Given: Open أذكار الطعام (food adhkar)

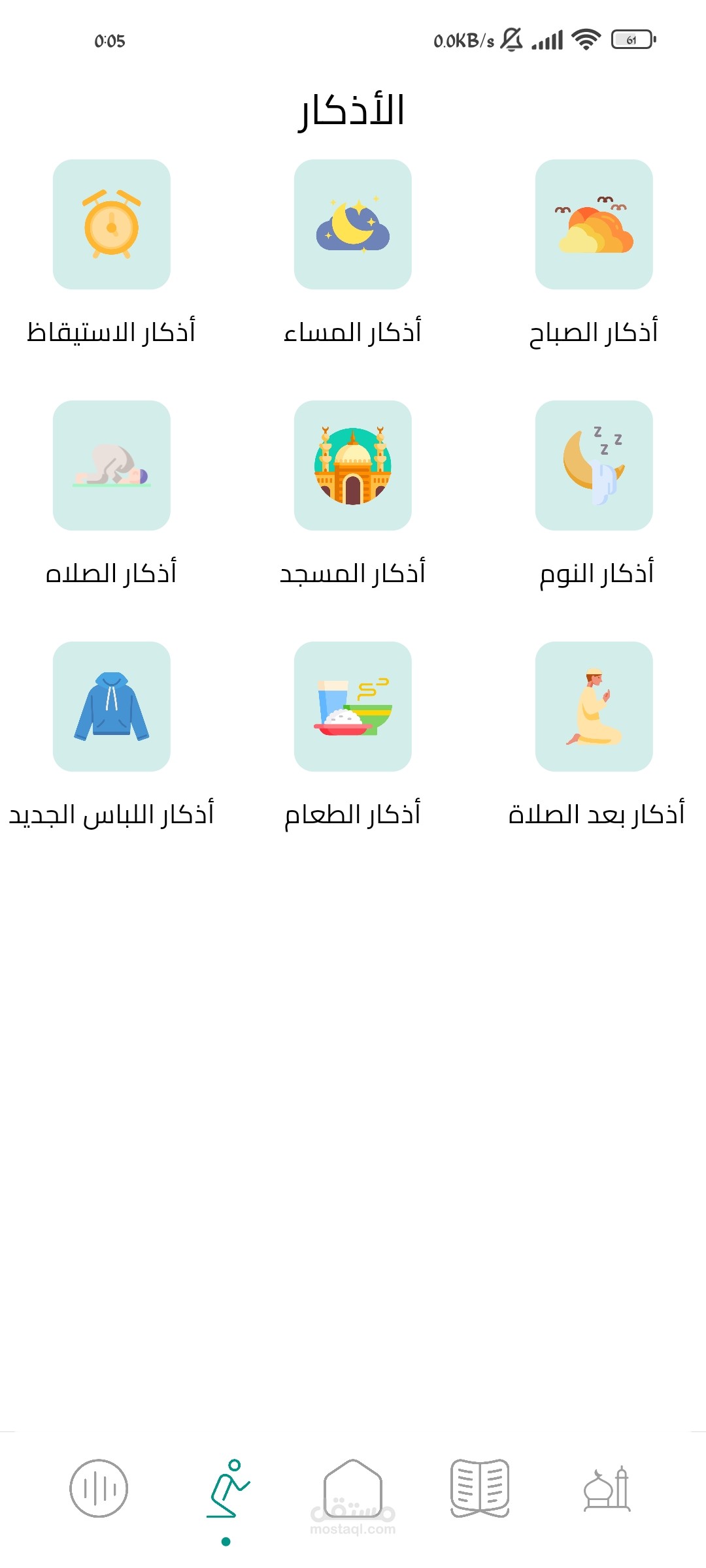Looking at the screenshot, I should click(x=352, y=706).
